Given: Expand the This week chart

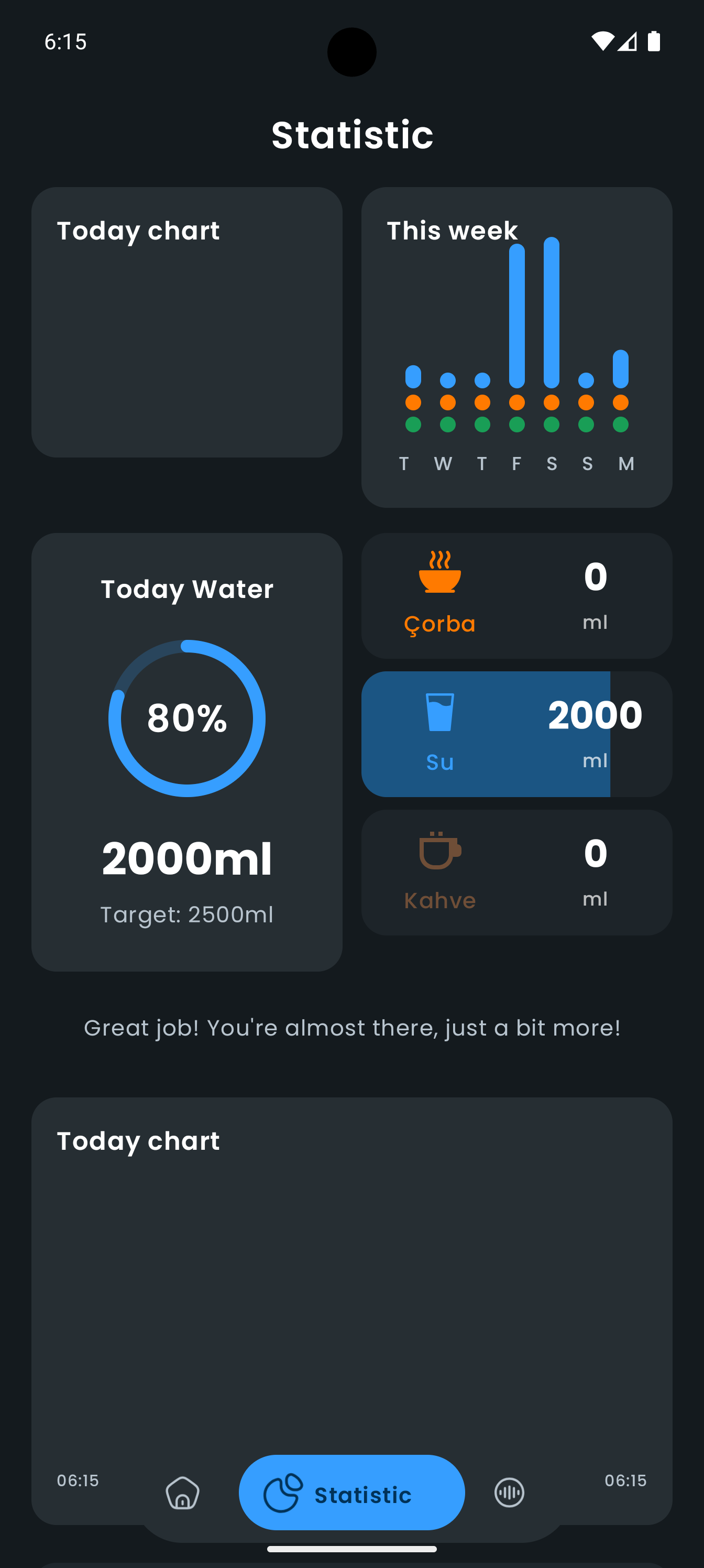Looking at the screenshot, I should (516, 345).
